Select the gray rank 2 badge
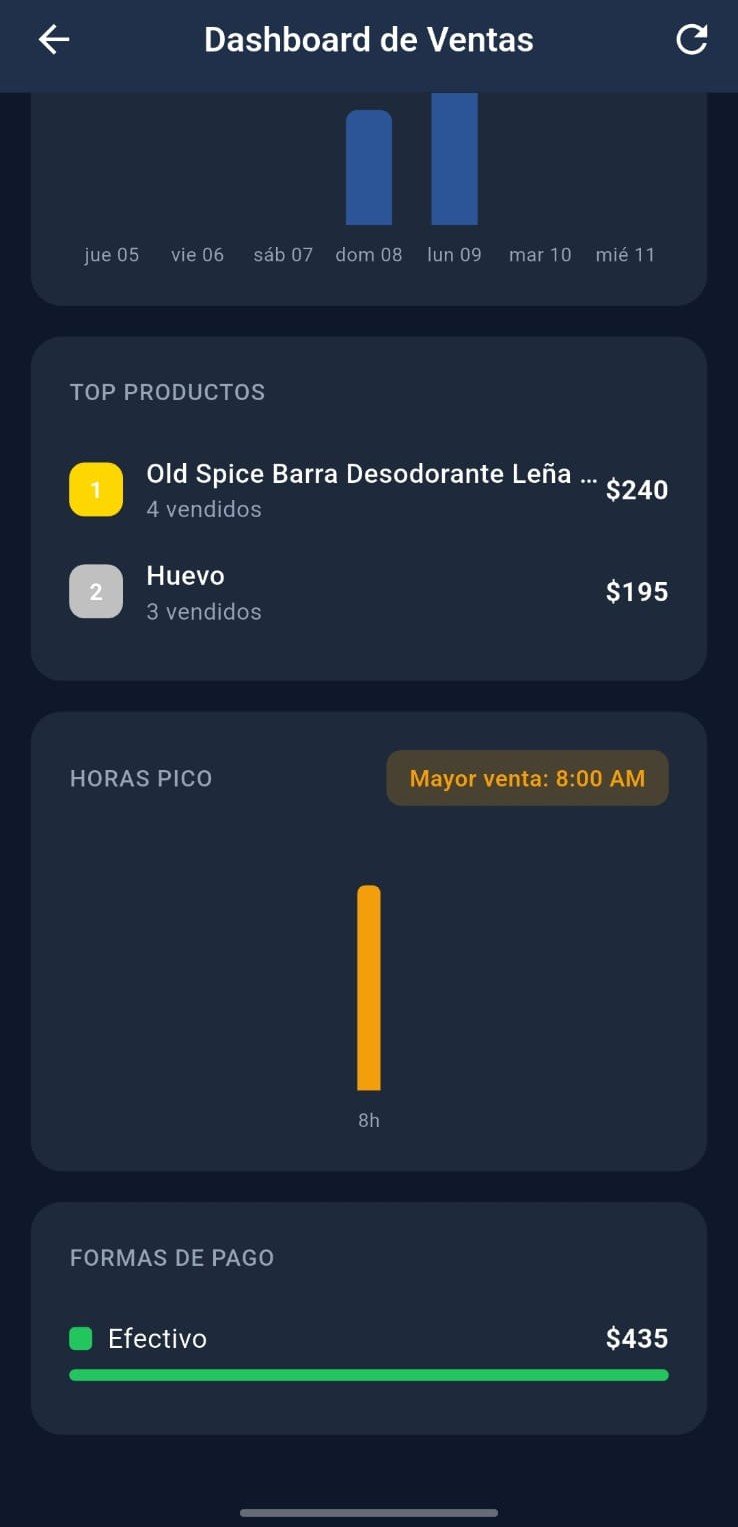This screenshot has width=738, height=1527. tap(95, 591)
